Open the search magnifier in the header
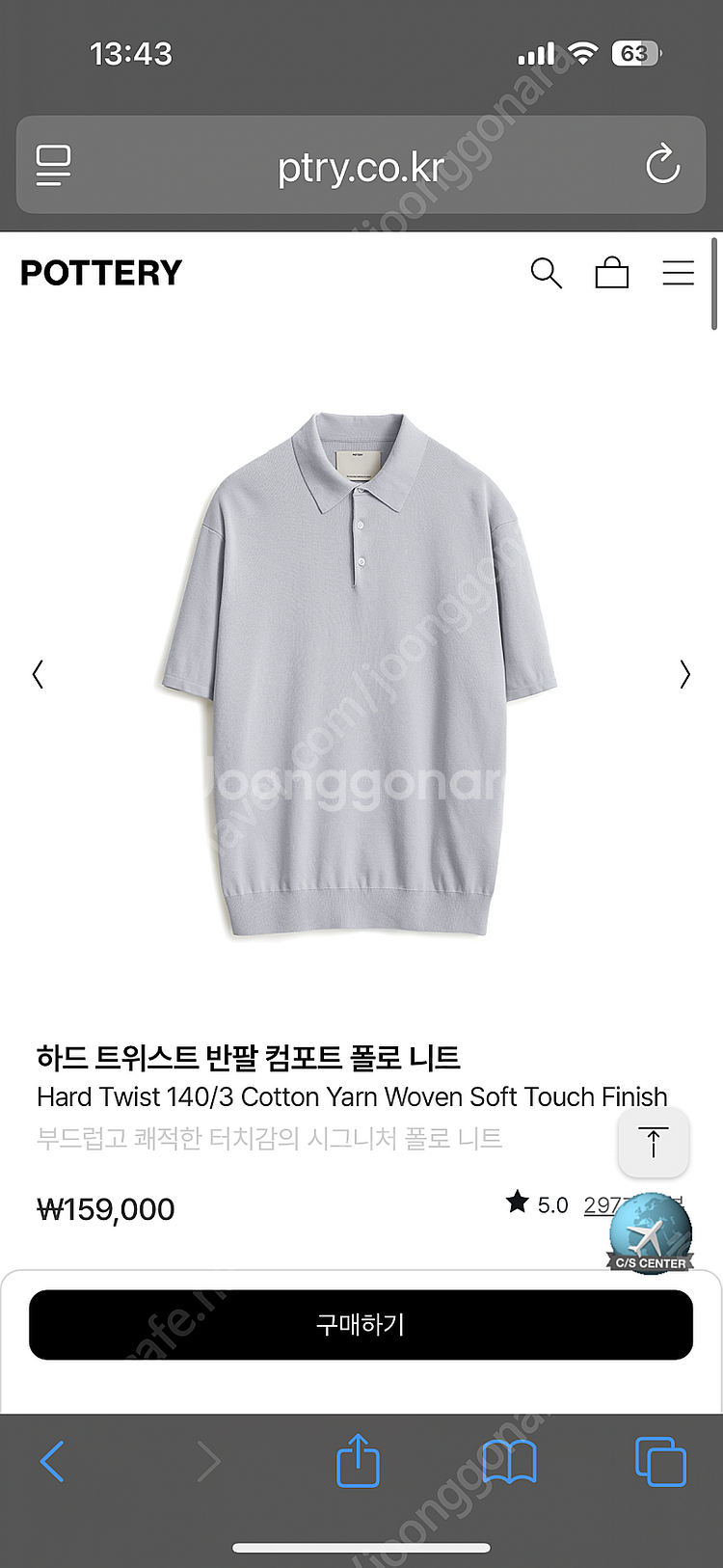 pos(546,273)
